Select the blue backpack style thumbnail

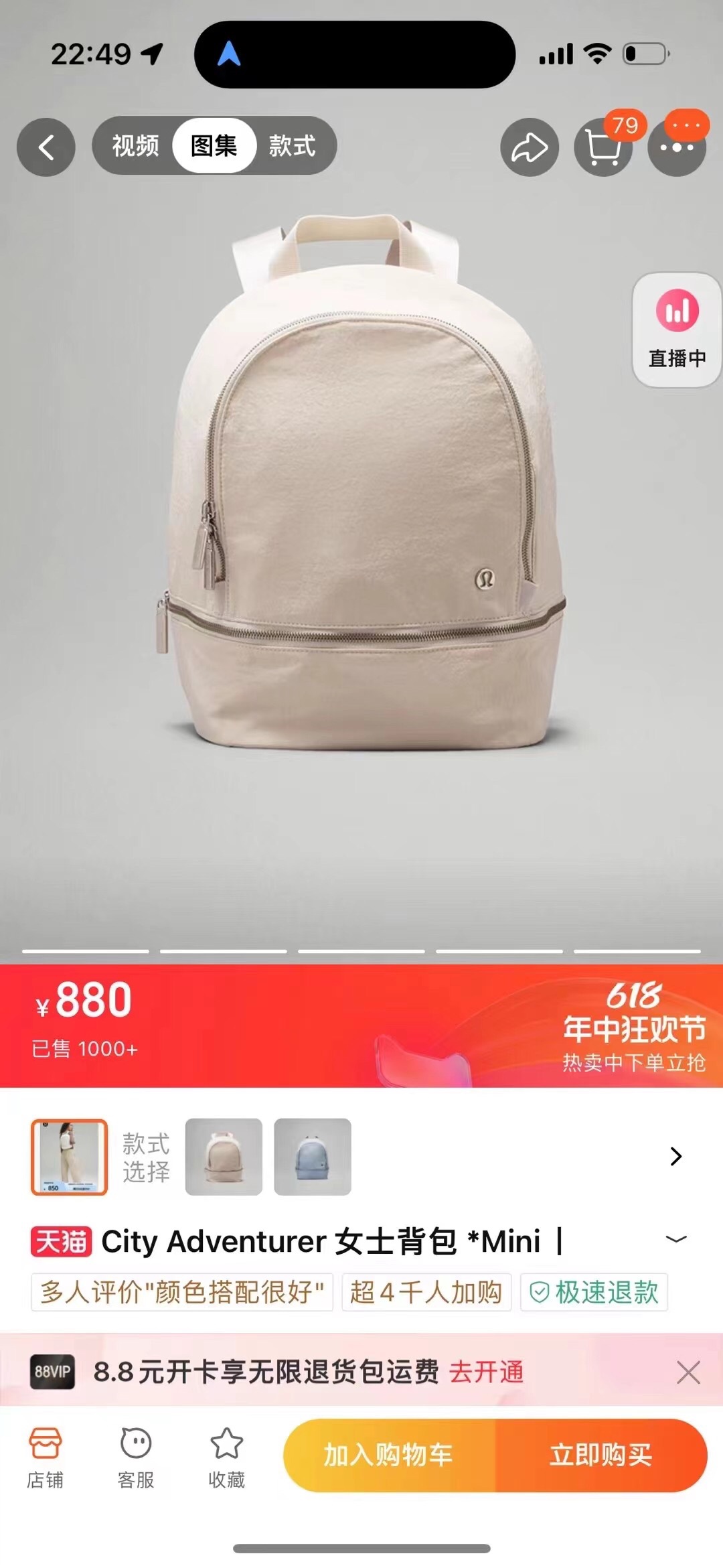tap(313, 1157)
